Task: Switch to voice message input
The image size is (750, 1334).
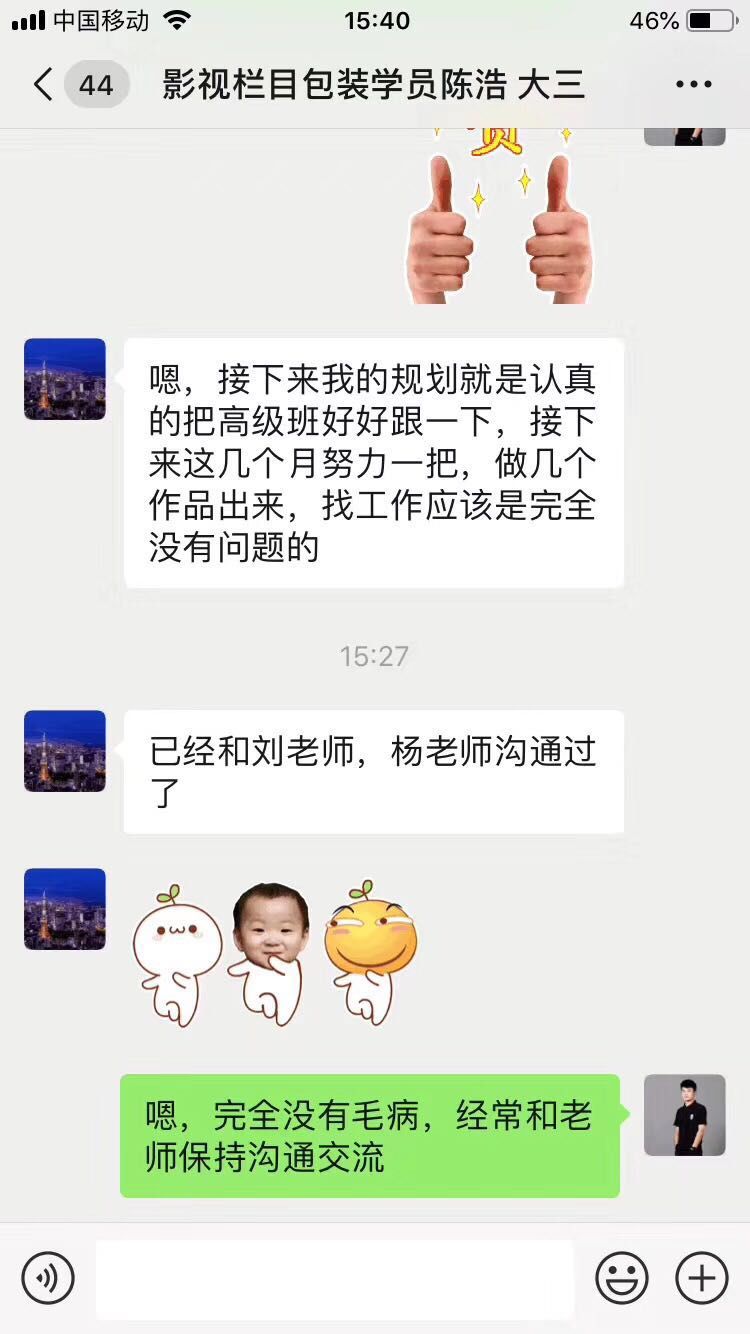Action: [x=48, y=1277]
